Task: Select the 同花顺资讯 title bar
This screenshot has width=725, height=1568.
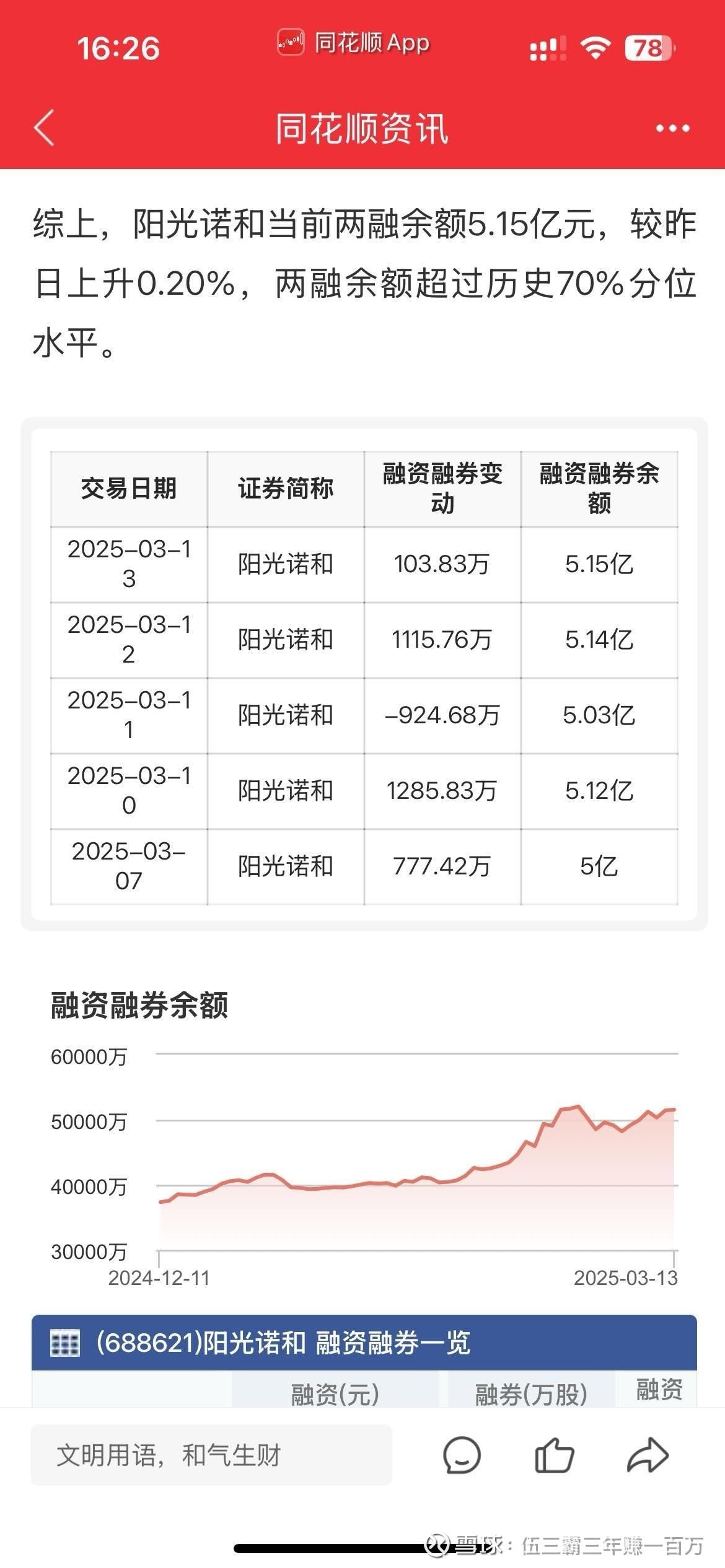Action: pos(362,127)
